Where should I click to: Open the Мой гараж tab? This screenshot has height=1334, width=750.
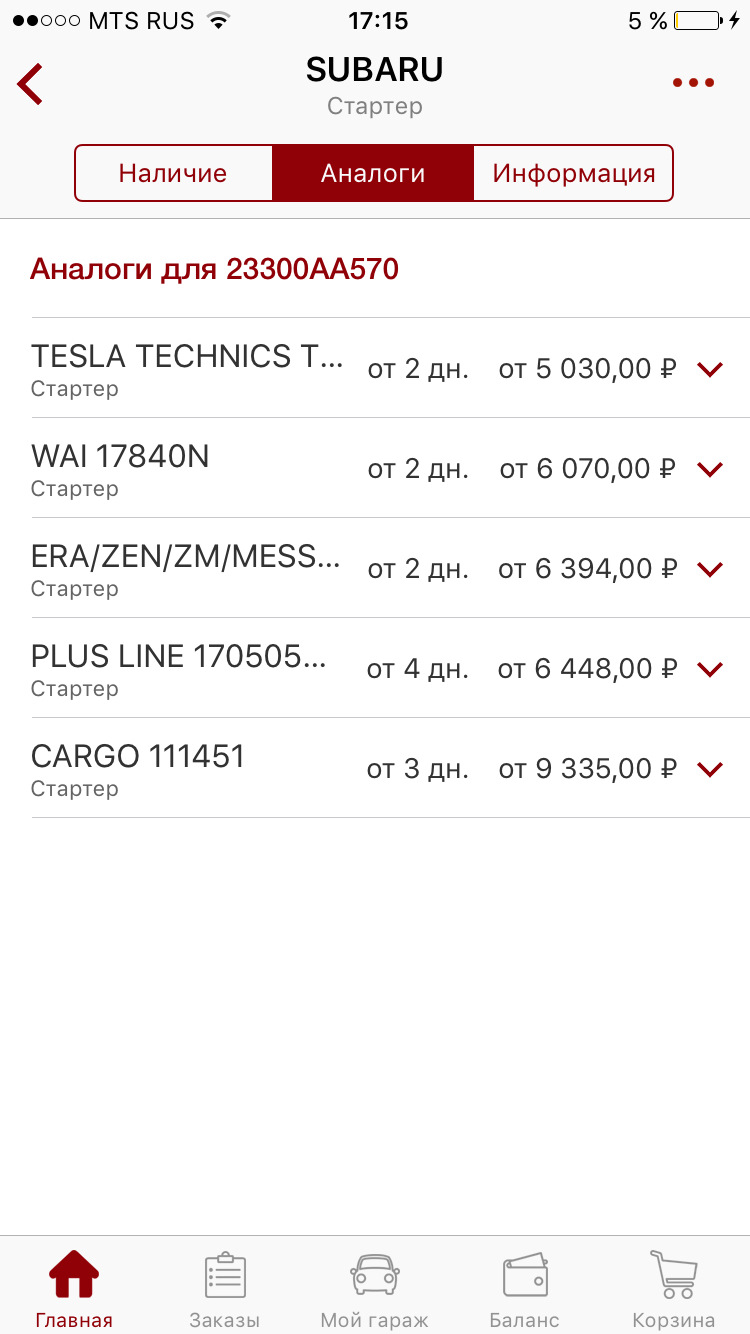[374, 1289]
